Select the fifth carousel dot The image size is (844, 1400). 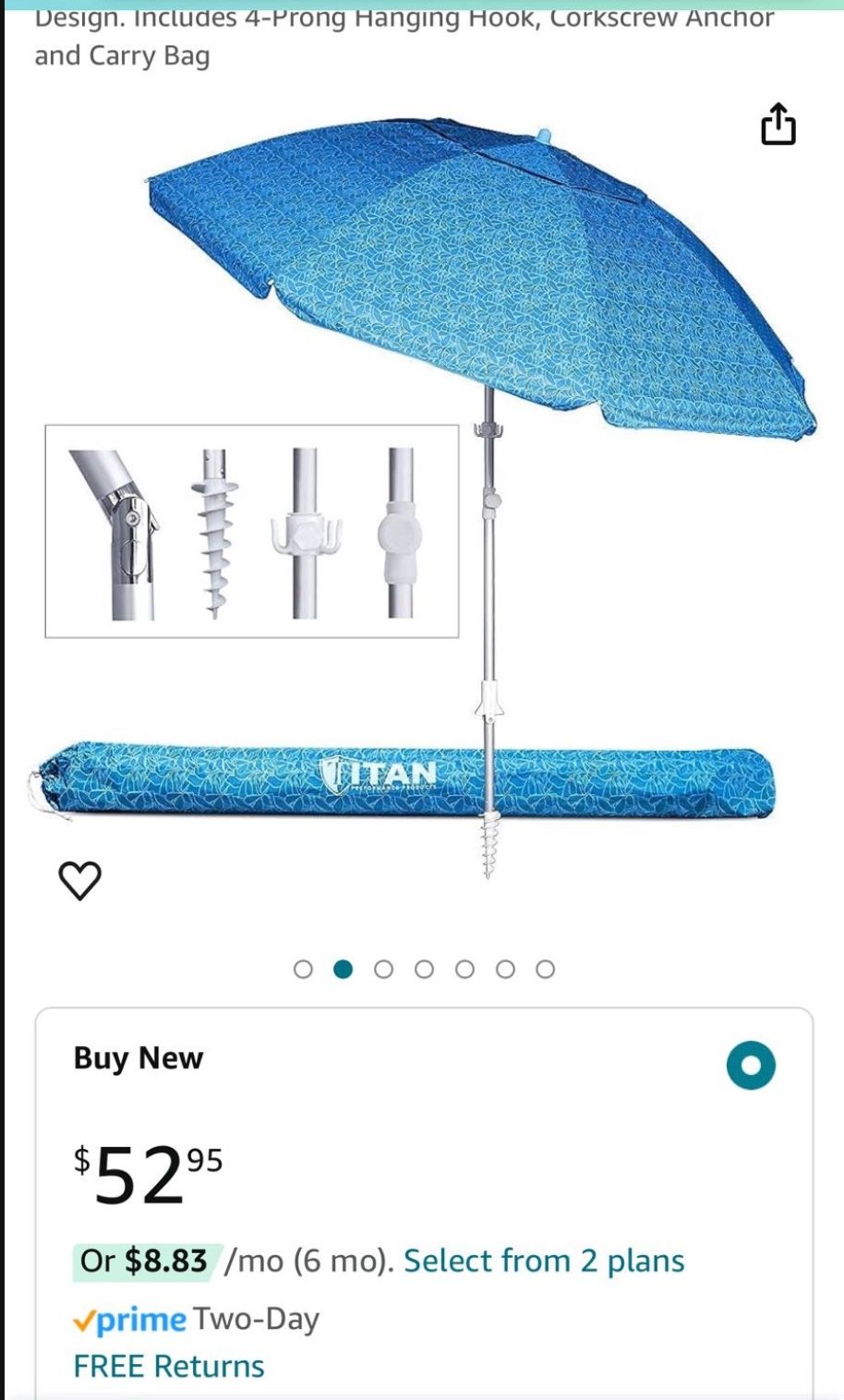coord(462,969)
